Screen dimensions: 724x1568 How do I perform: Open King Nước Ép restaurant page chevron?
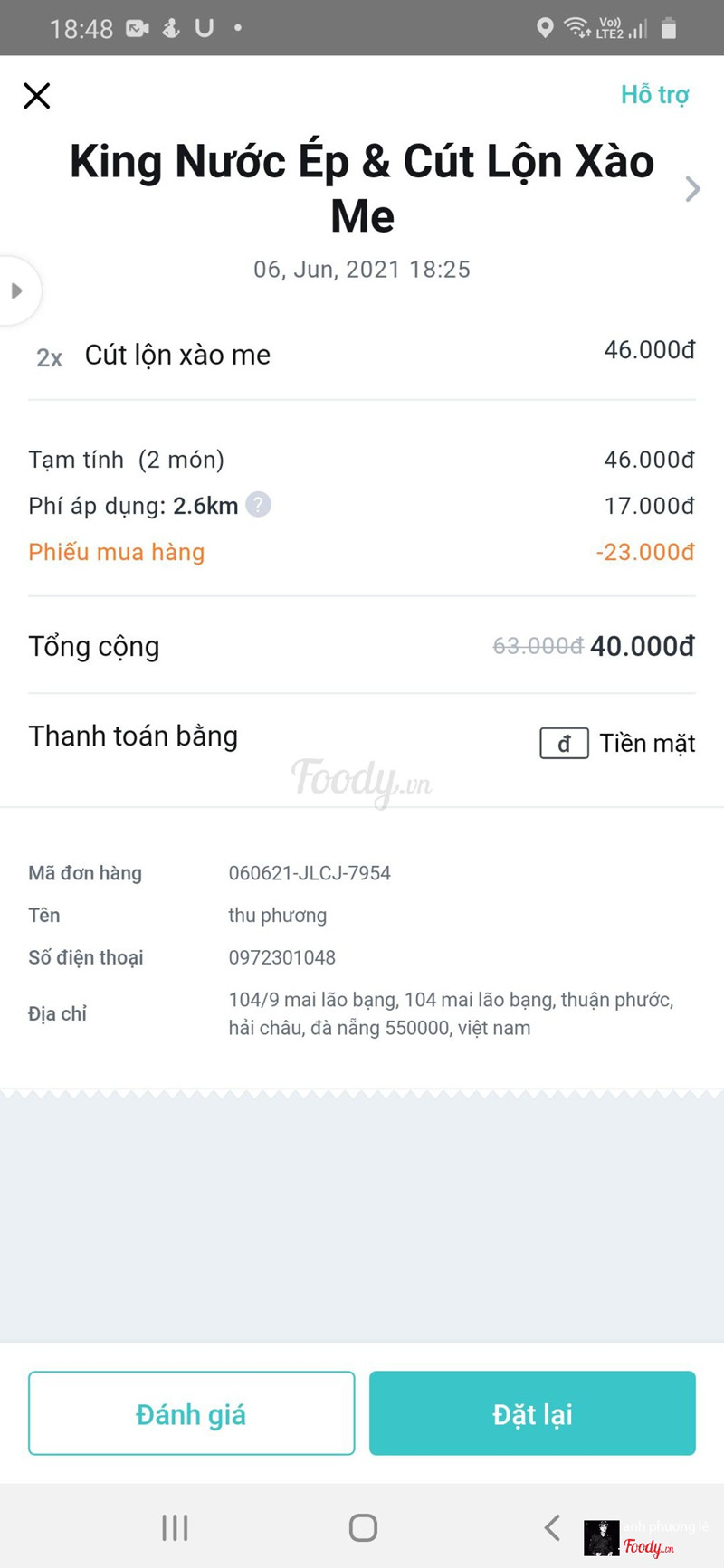692,189
